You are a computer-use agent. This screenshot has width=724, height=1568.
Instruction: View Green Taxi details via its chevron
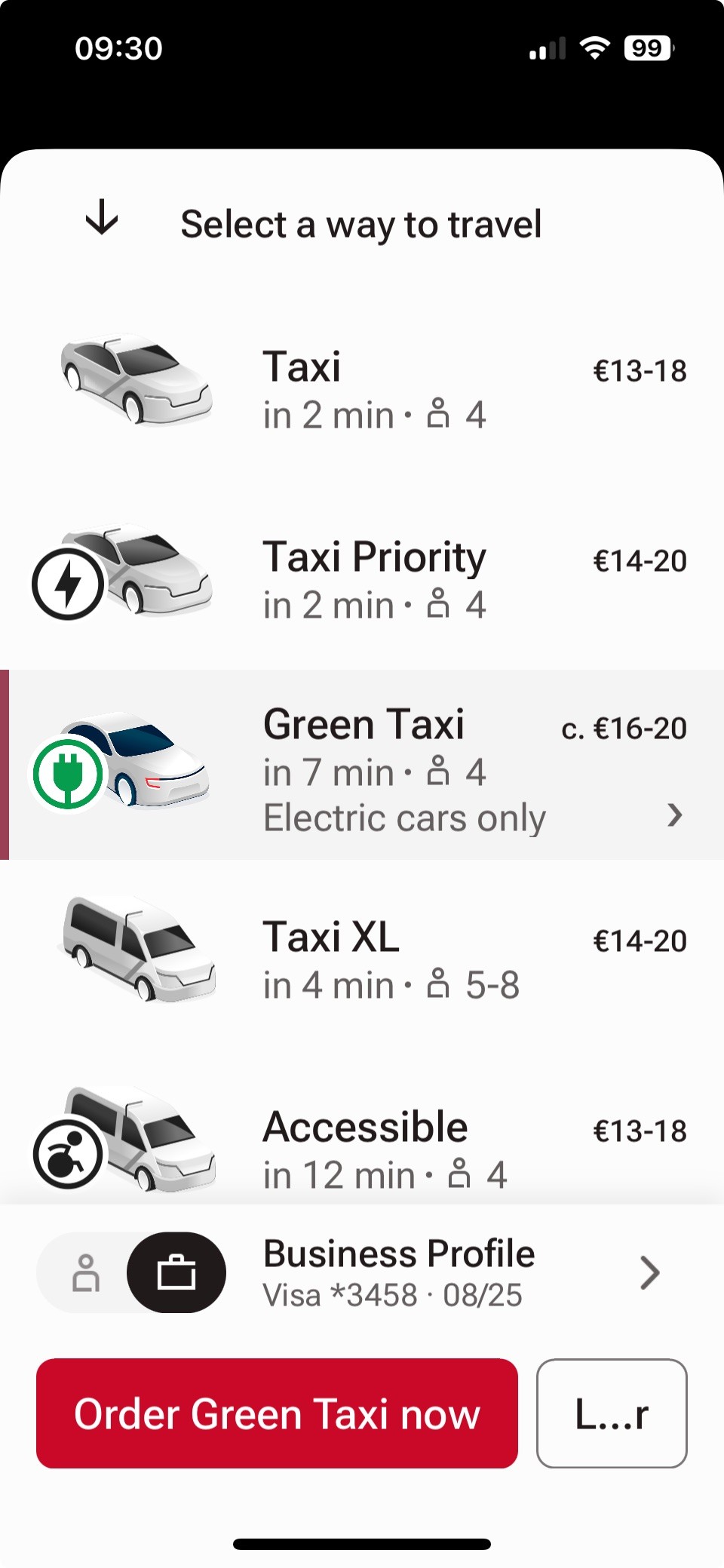675,815
